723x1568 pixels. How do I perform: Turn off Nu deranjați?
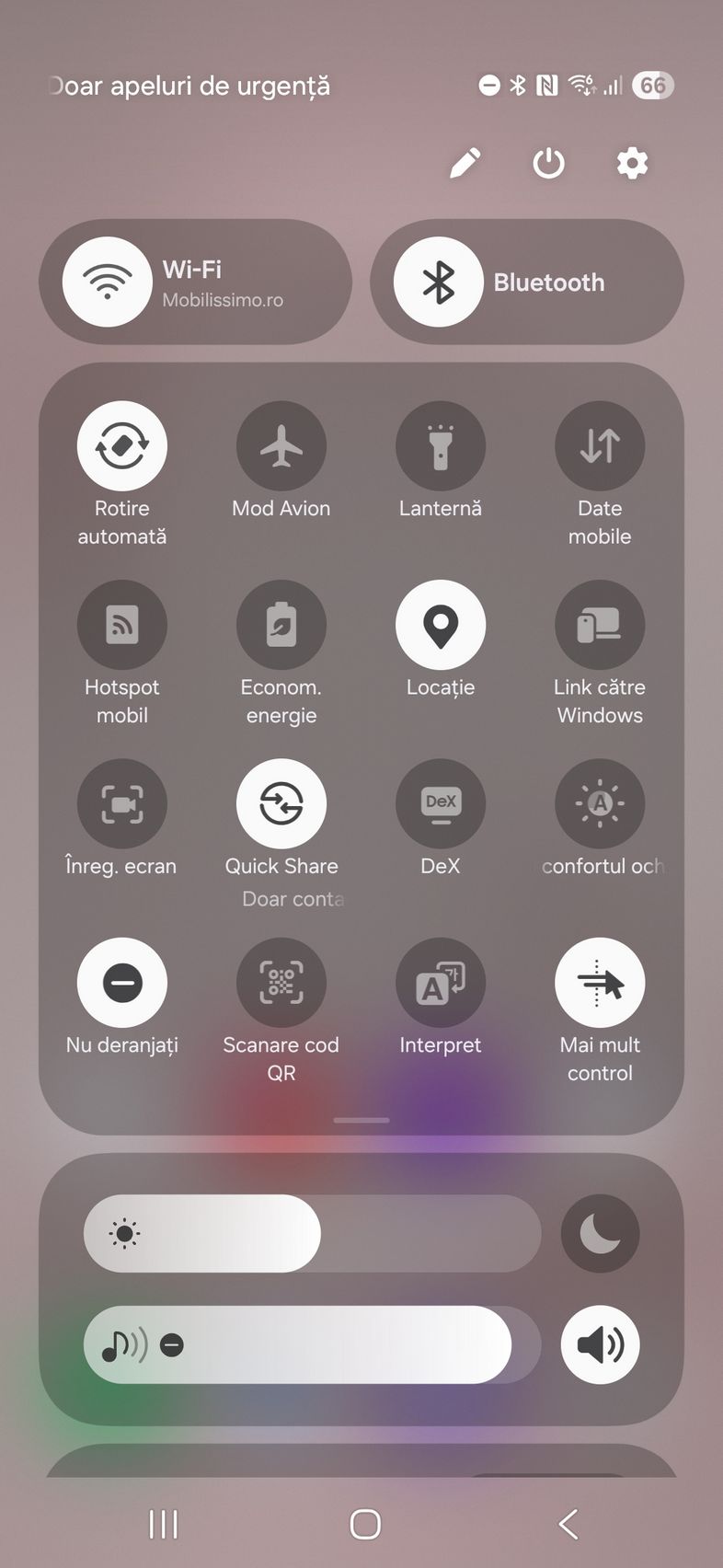[122, 983]
